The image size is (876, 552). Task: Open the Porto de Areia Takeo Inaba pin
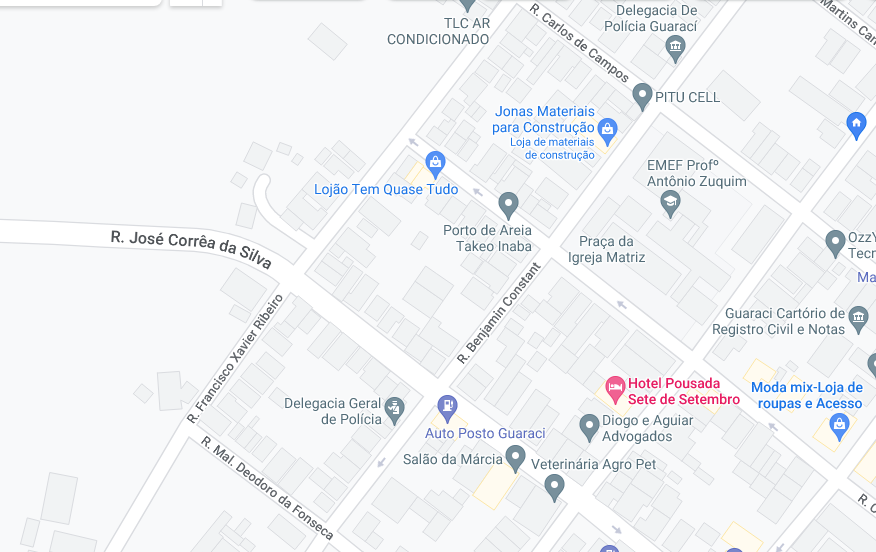click(x=508, y=204)
